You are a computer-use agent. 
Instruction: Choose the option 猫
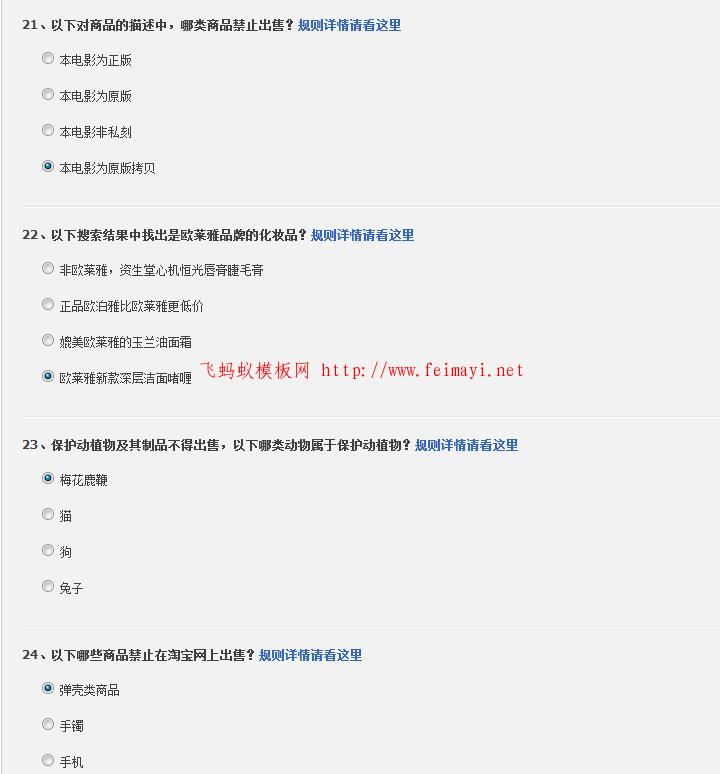coord(47,515)
